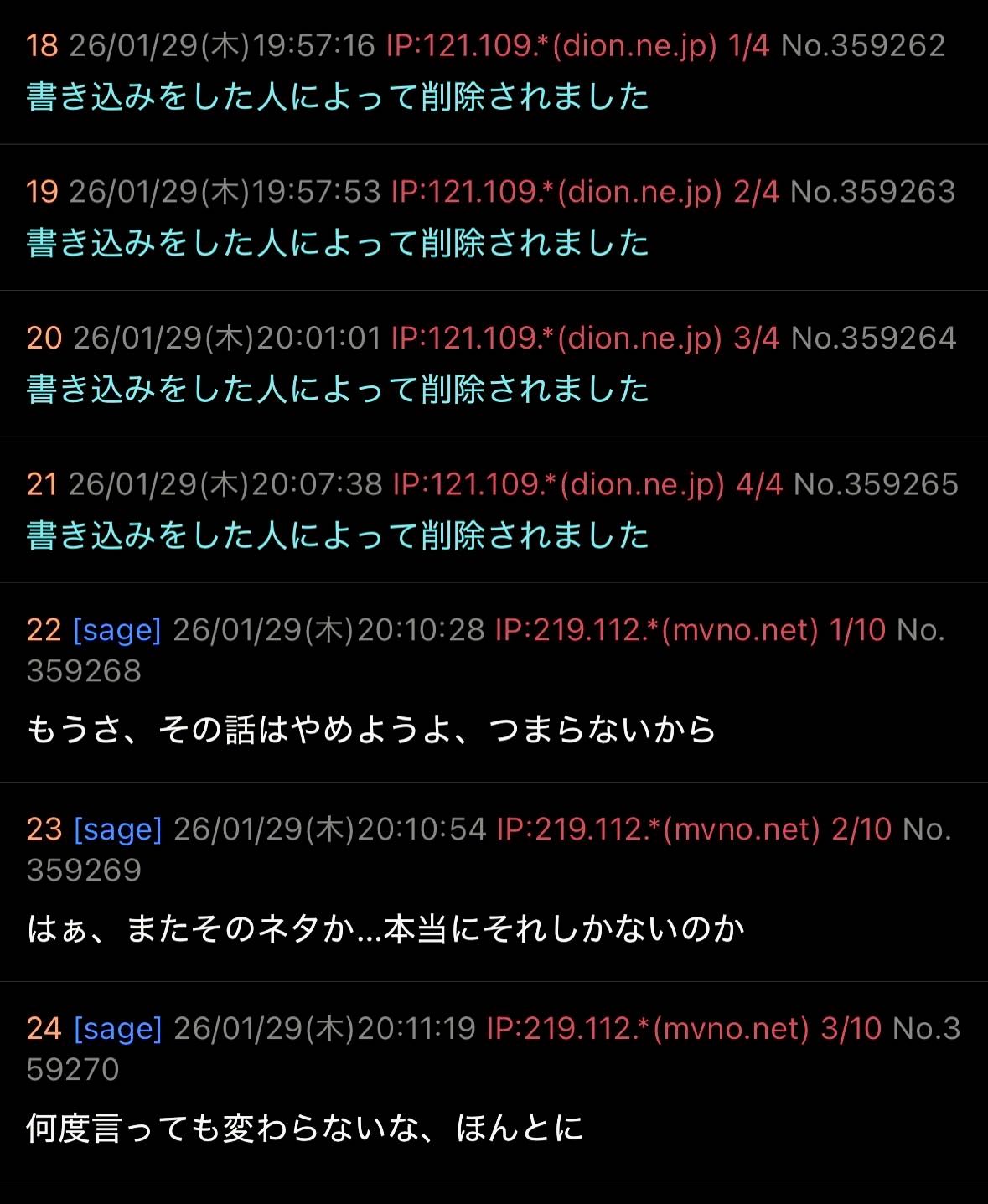Screen dimensions: 988x1204
Task: Tap post number 21
Action: coord(42,484)
